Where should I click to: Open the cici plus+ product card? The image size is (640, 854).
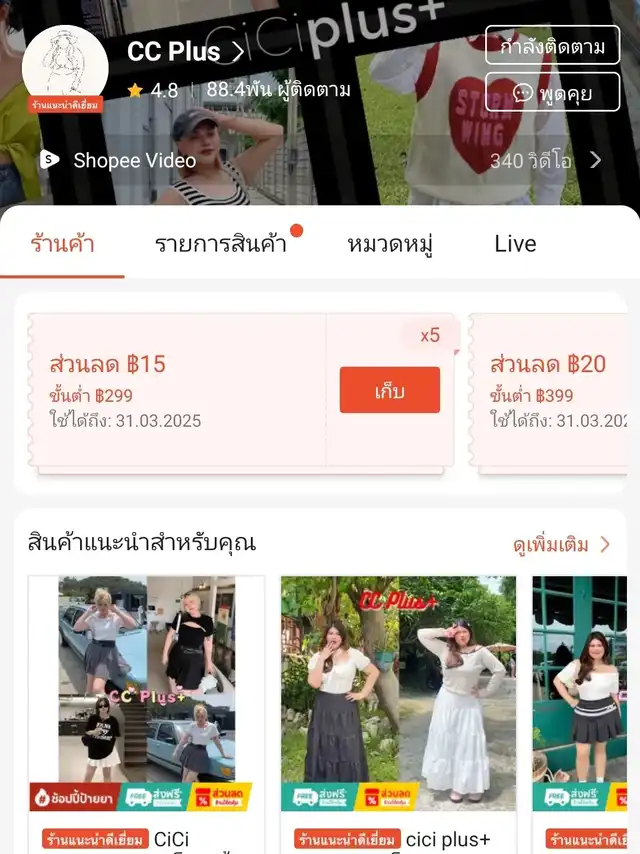398,710
